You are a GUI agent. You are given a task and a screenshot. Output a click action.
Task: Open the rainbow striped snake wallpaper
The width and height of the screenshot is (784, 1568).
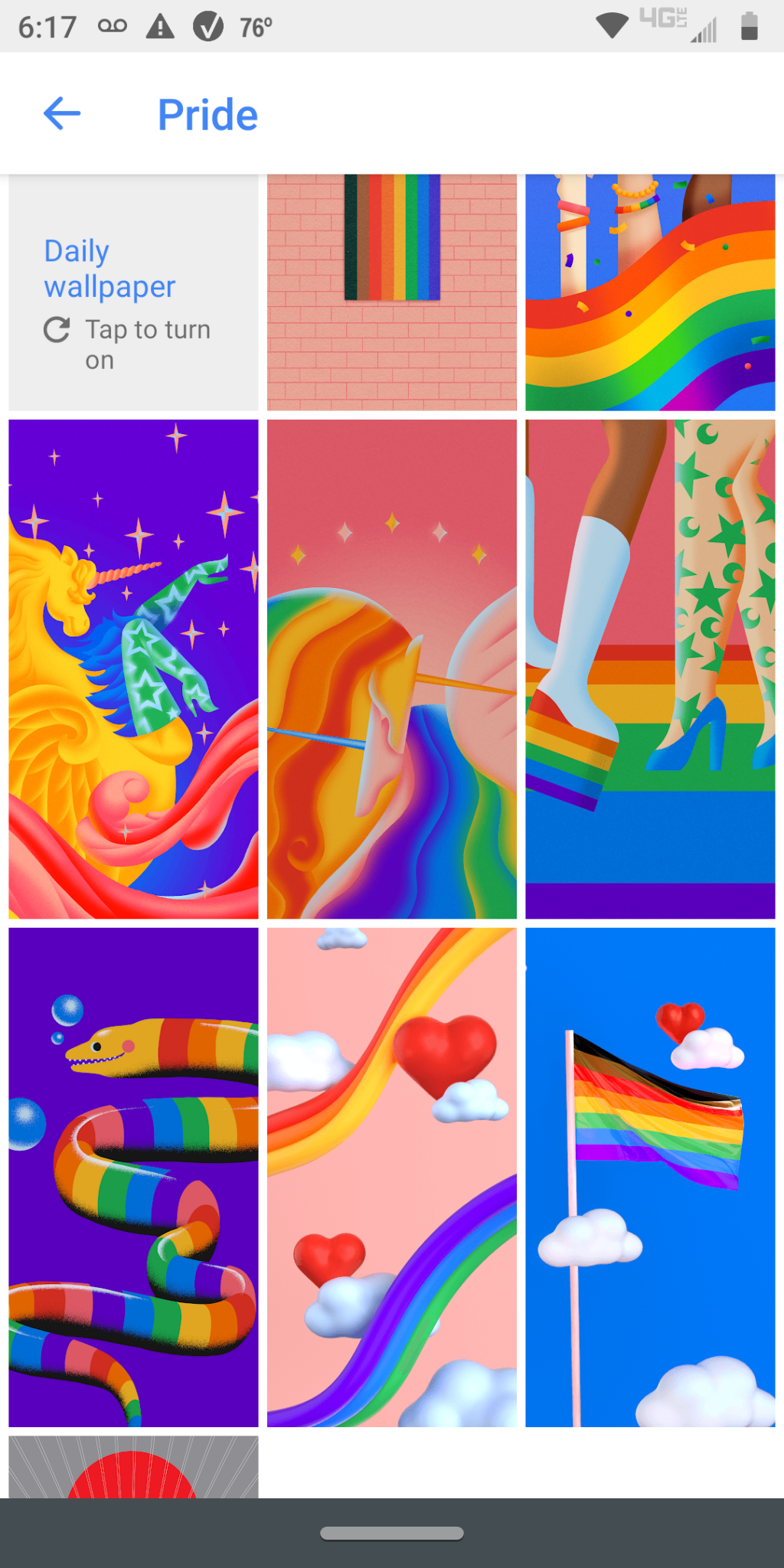tap(133, 1177)
